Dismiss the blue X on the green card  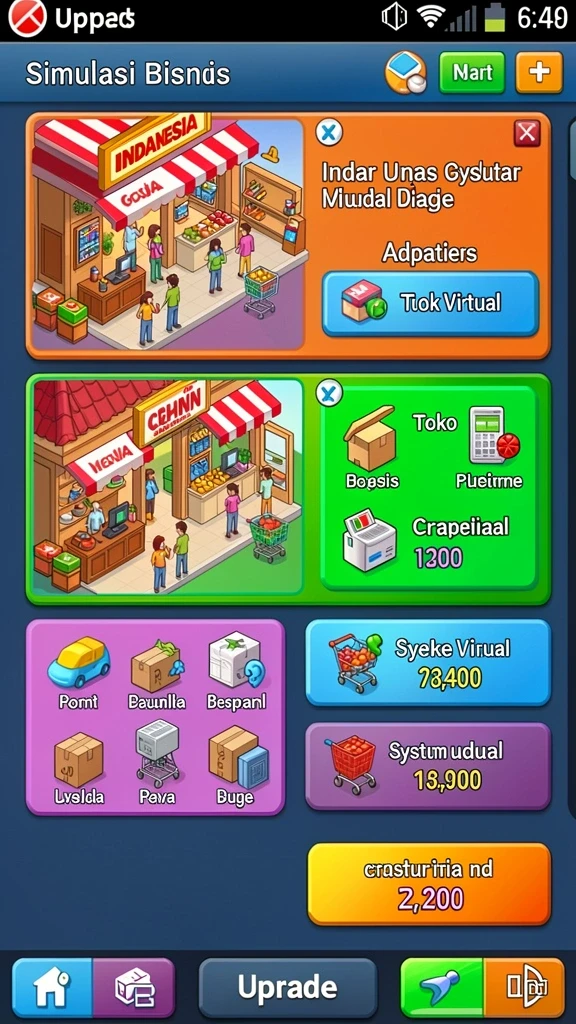(x=328, y=393)
